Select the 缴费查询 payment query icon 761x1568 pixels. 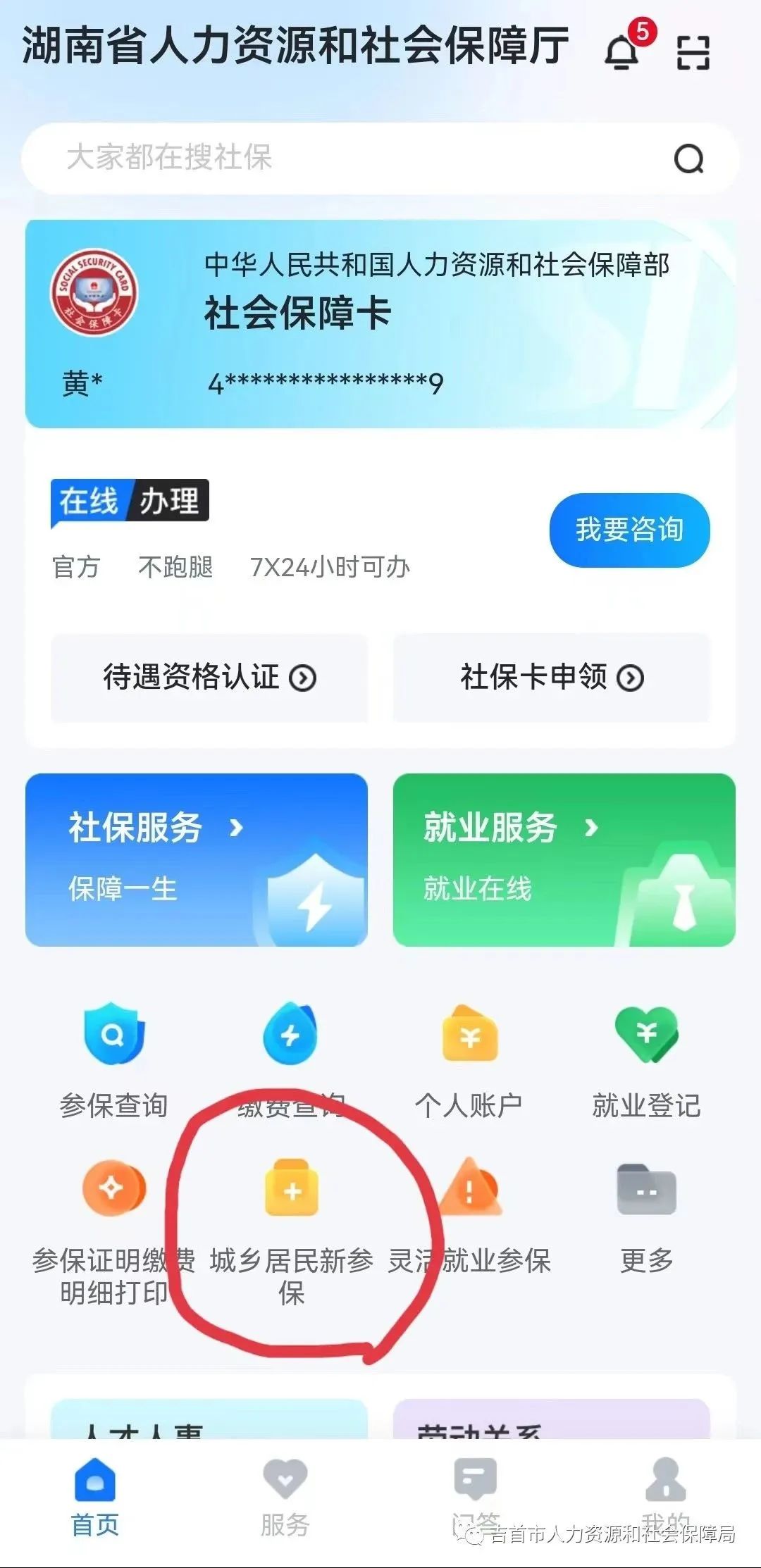coord(290,1050)
